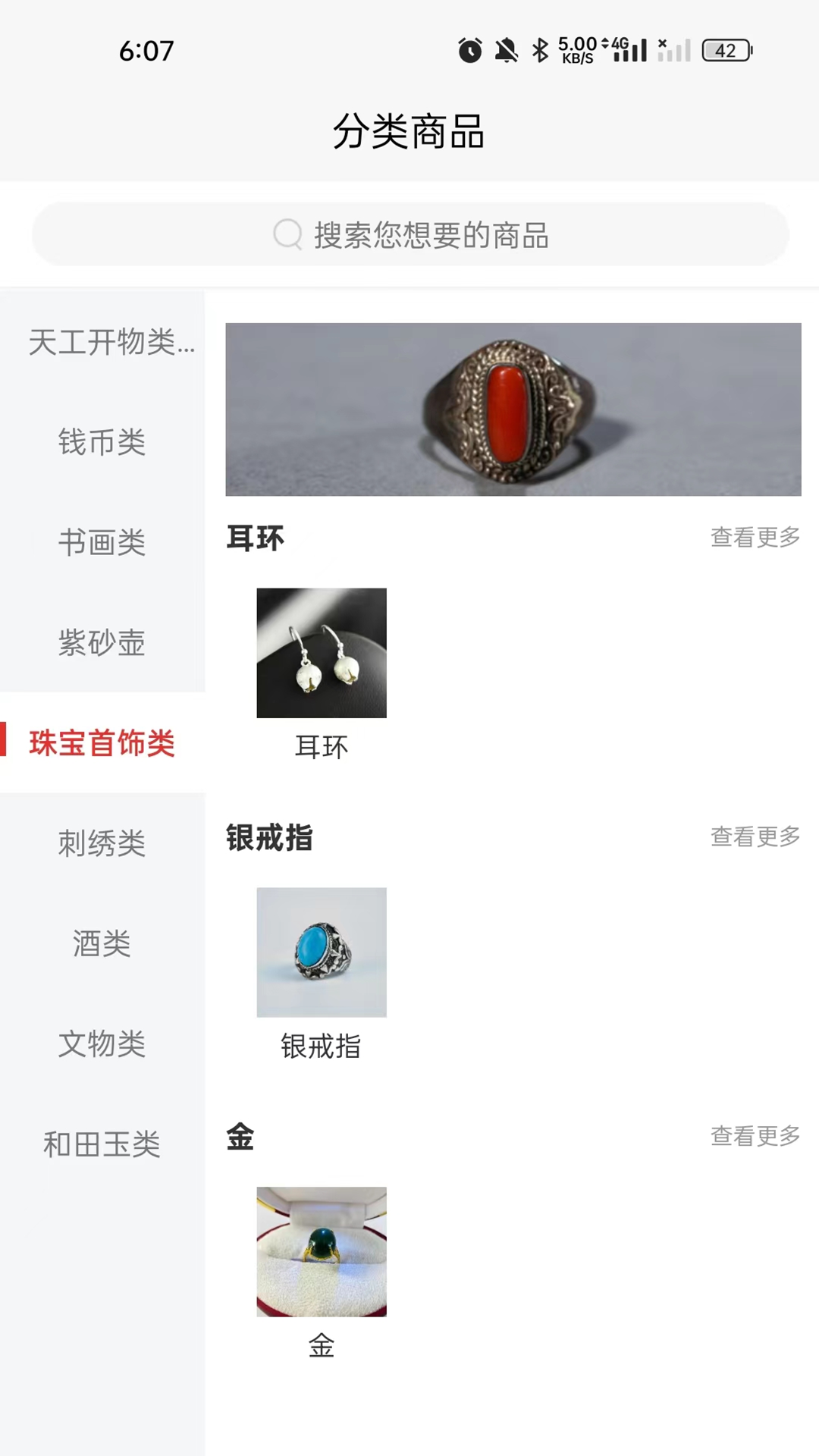Image resolution: width=819 pixels, height=1456 pixels.
Task: Tap the Bluetooth icon in status bar
Action: point(539,50)
